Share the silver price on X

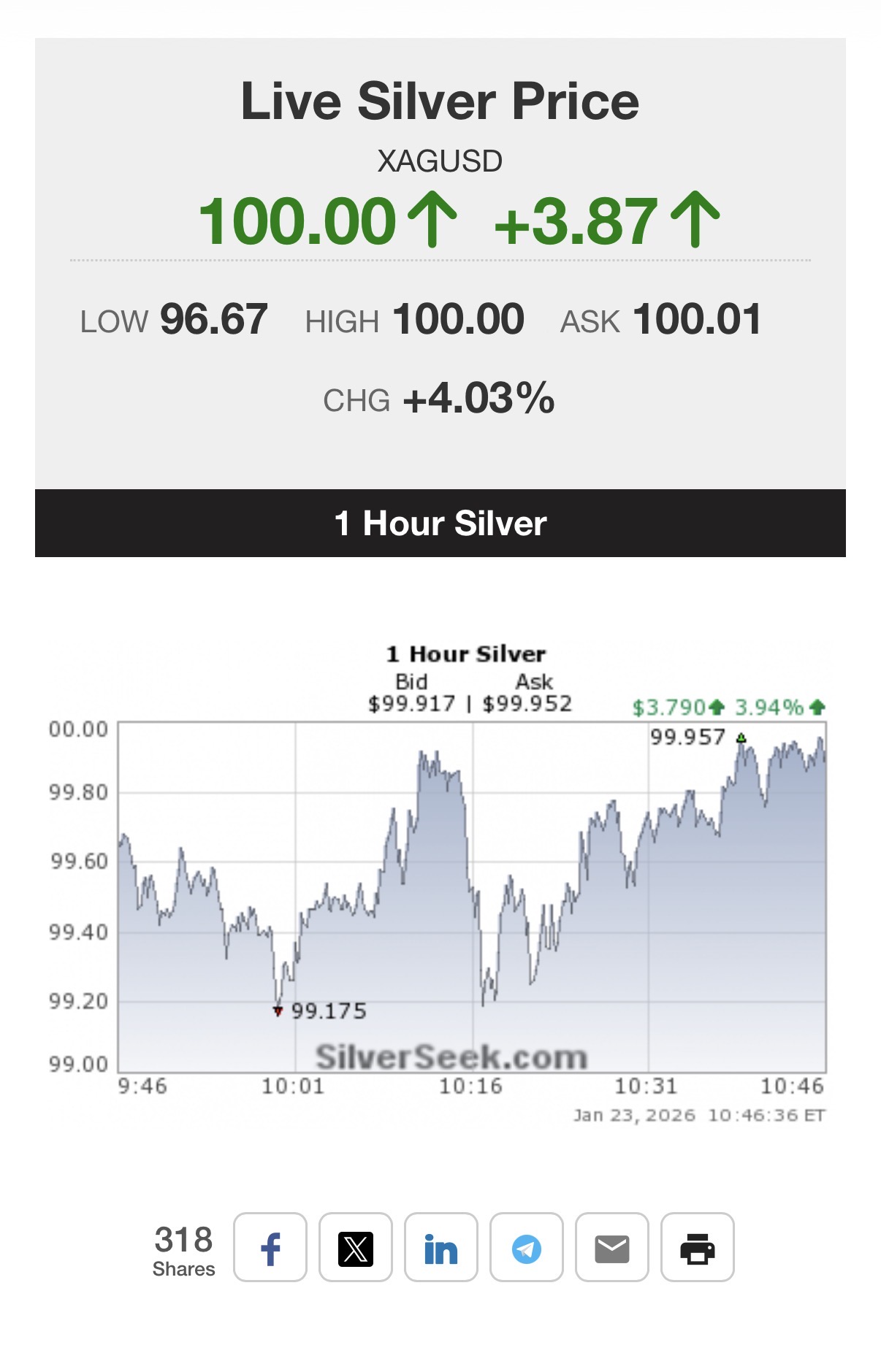[356, 1247]
